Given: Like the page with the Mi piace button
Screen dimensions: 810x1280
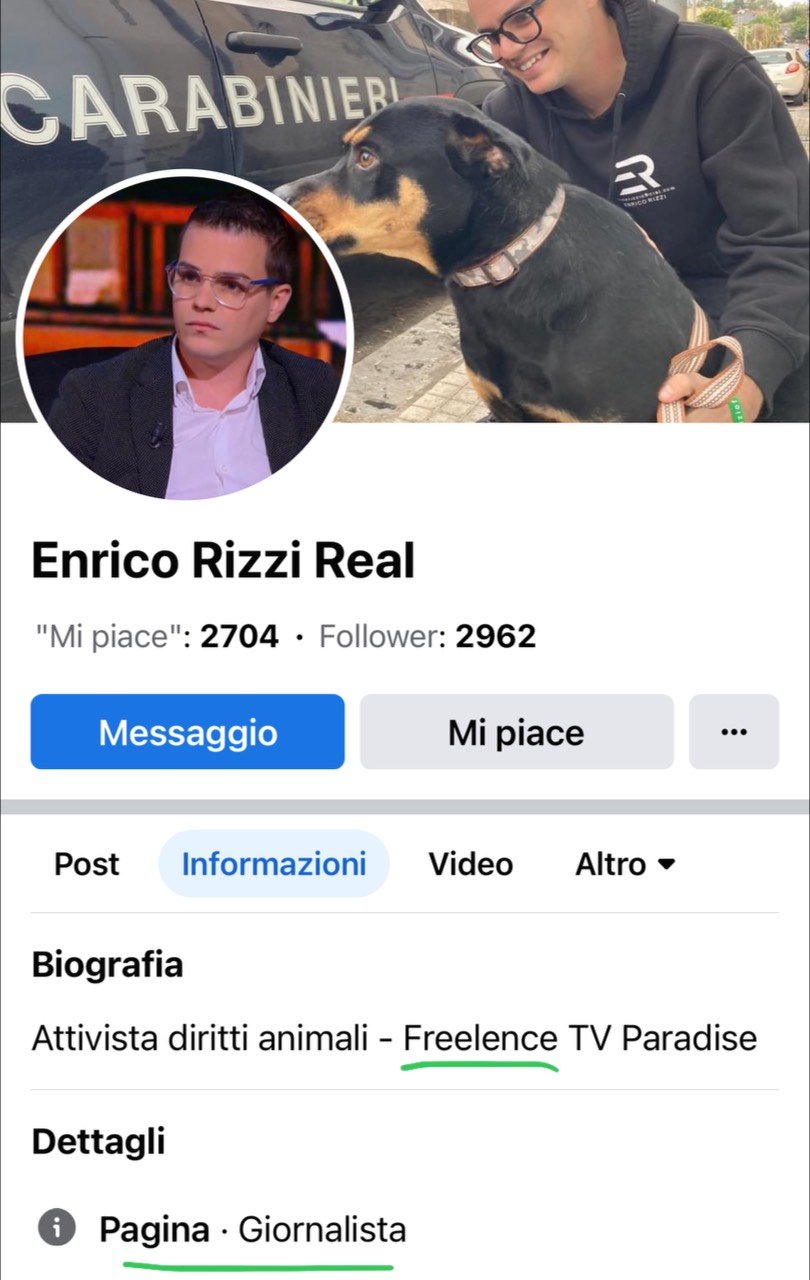Looking at the screenshot, I should click(516, 732).
